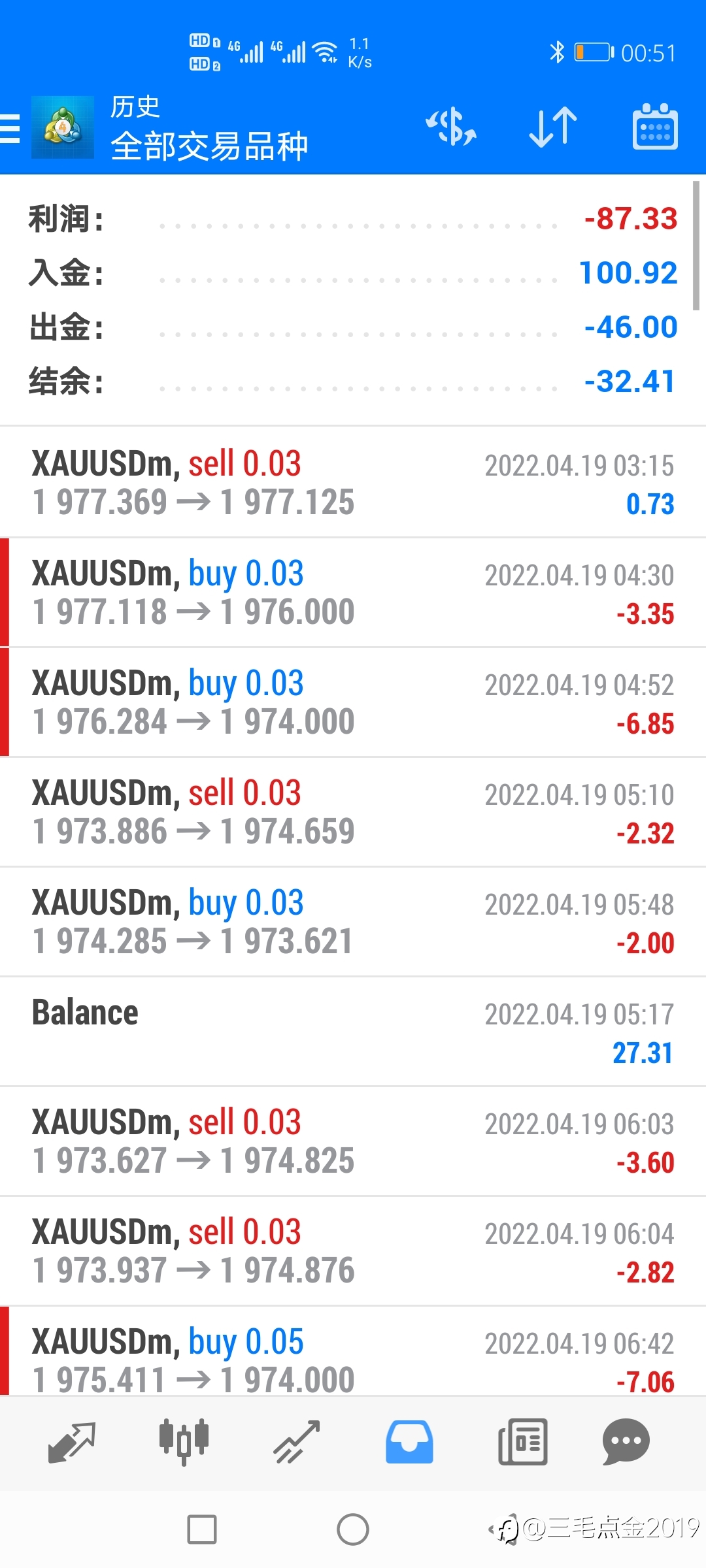706x1568 pixels.
Task: Open the buy trade closed at 05:48
Action: click(353, 922)
